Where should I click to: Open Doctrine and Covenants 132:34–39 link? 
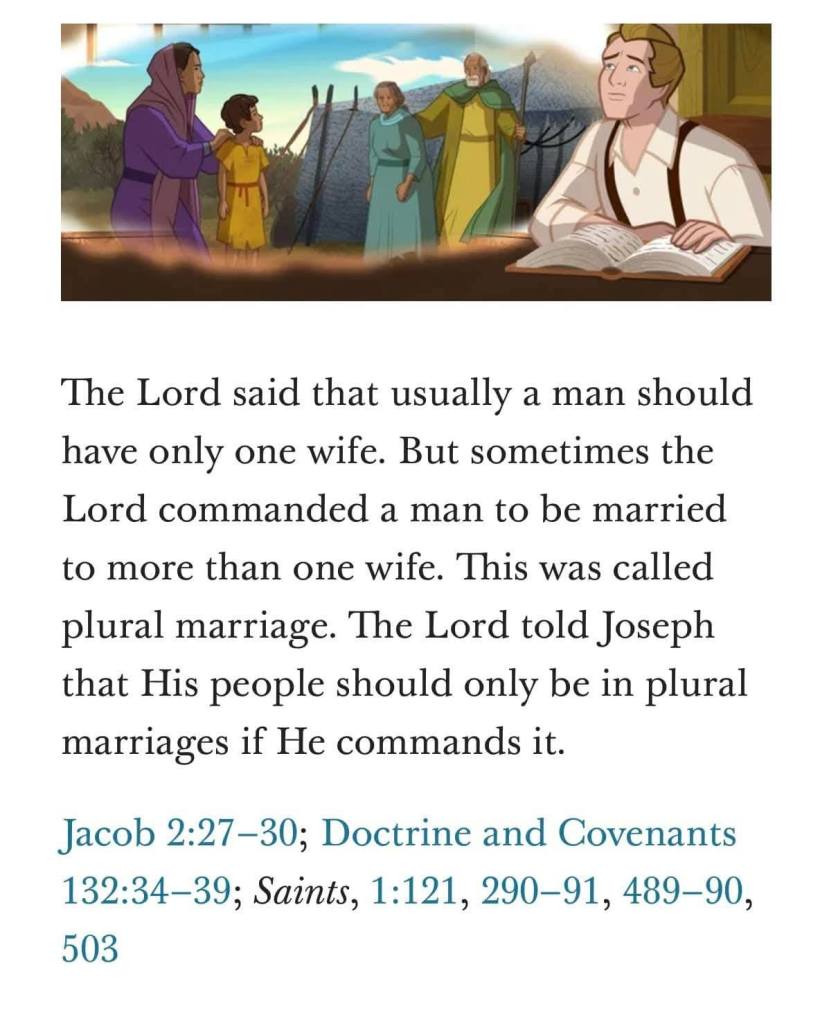pyautogui.click(x=528, y=834)
